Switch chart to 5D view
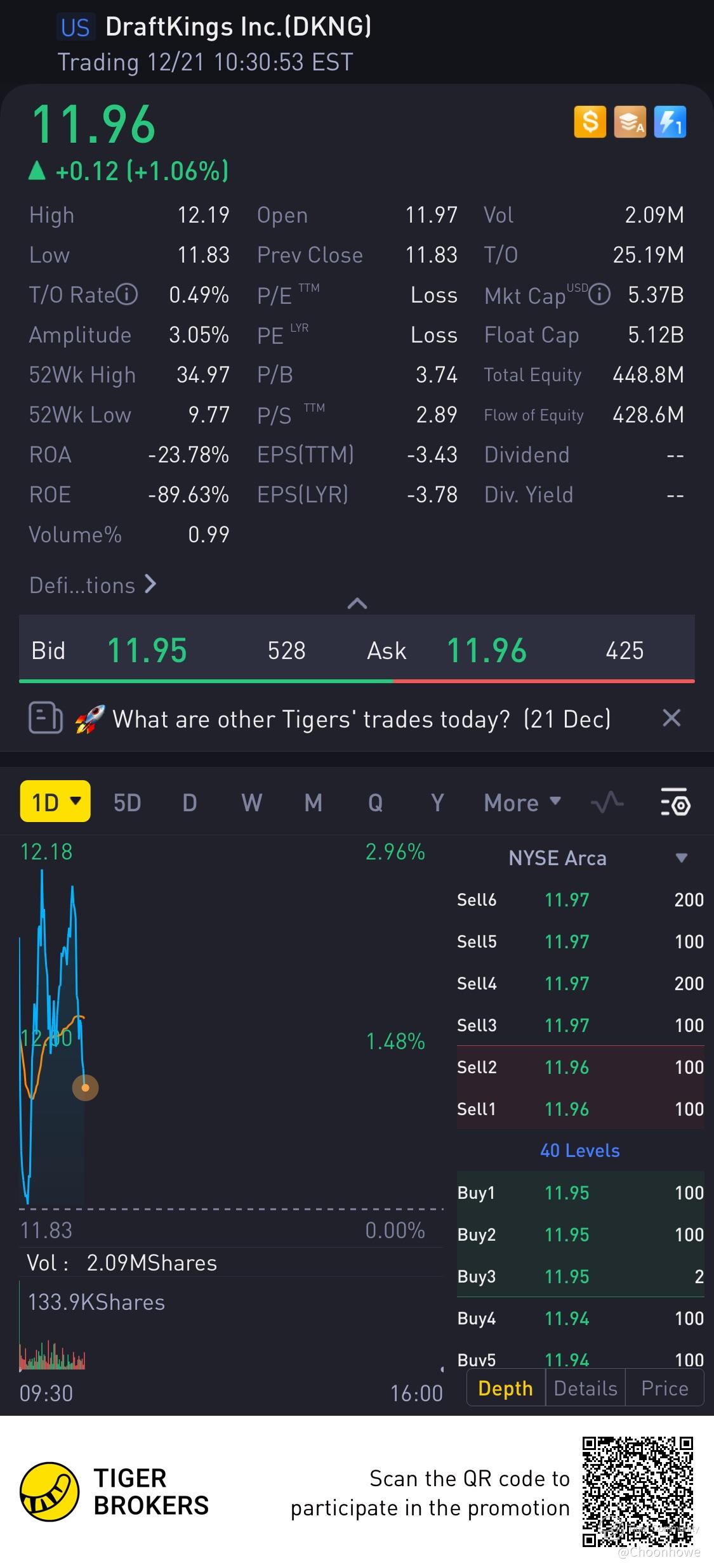 127,803
